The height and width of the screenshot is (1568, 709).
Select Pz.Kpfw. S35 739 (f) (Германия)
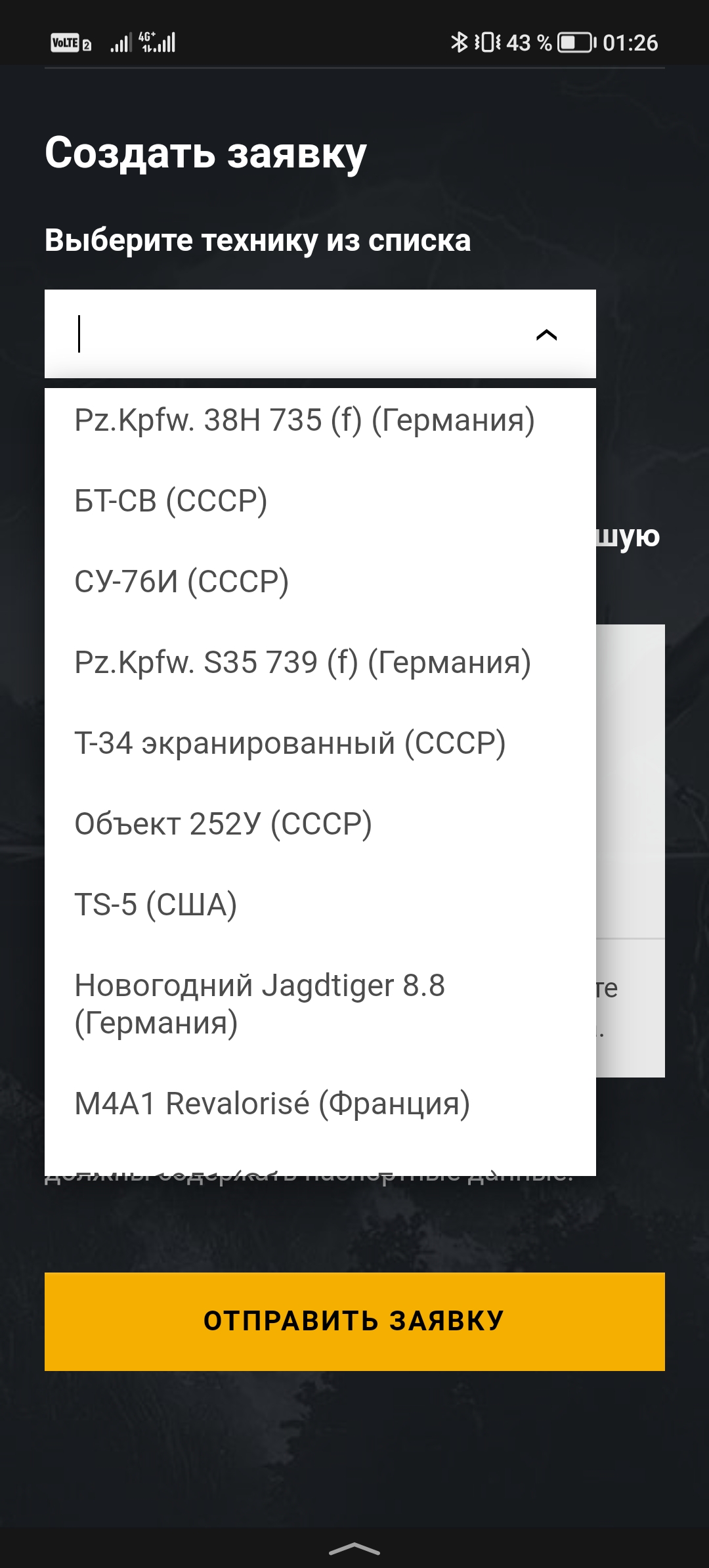pos(320,662)
